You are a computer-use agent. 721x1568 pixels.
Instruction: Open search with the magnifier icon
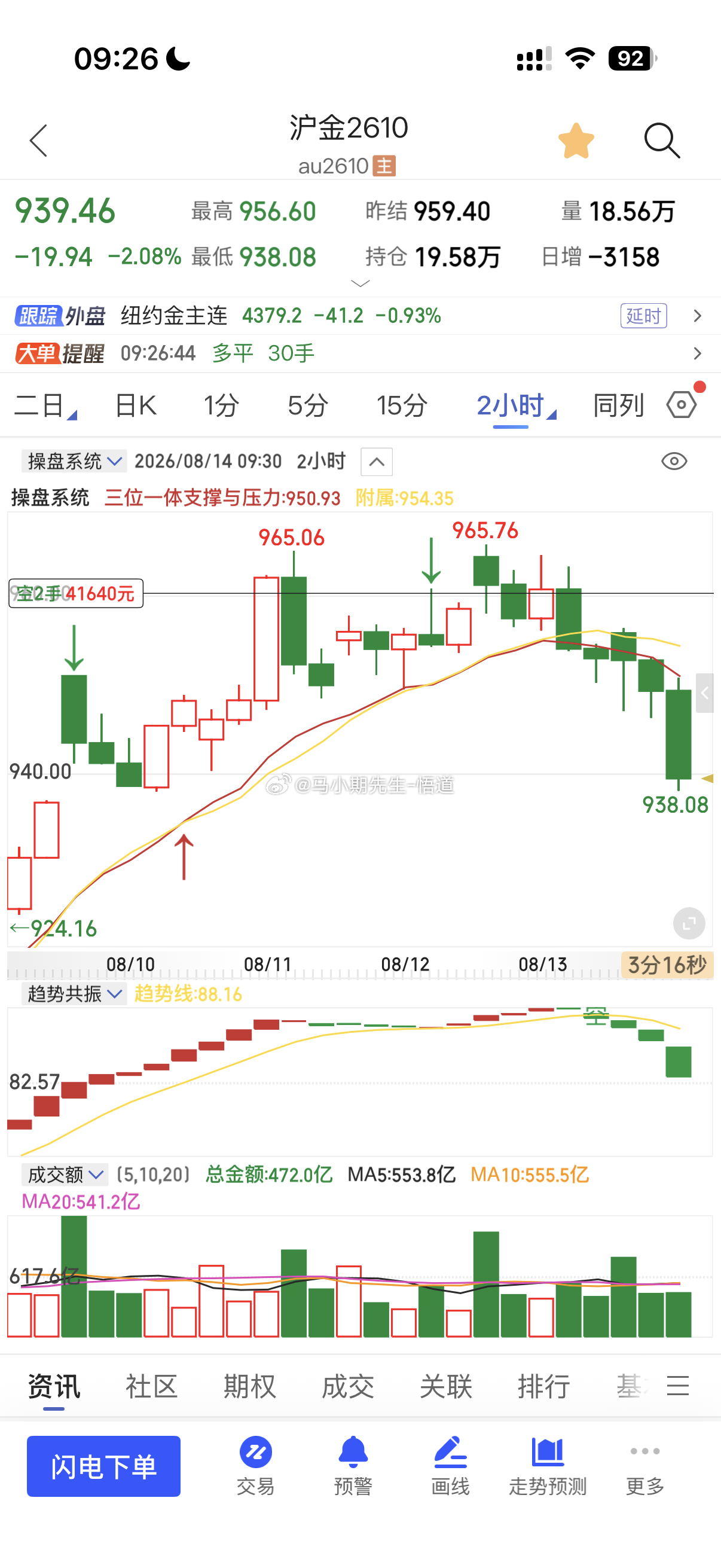662,141
